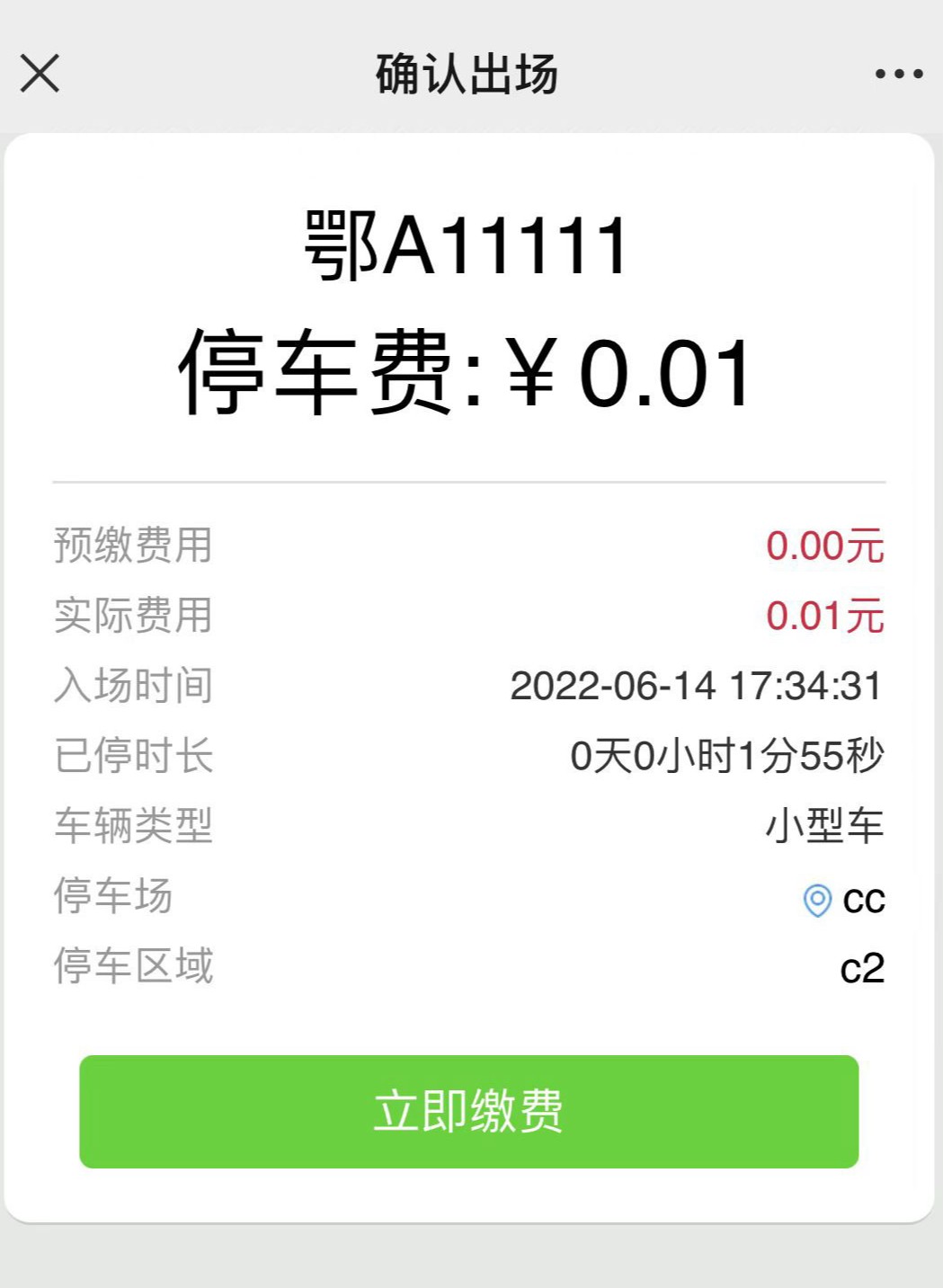The width and height of the screenshot is (943, 1288).
Task: Click the close cross beside 确认出场
Action: pyautogui.click(x=39, y=73)
